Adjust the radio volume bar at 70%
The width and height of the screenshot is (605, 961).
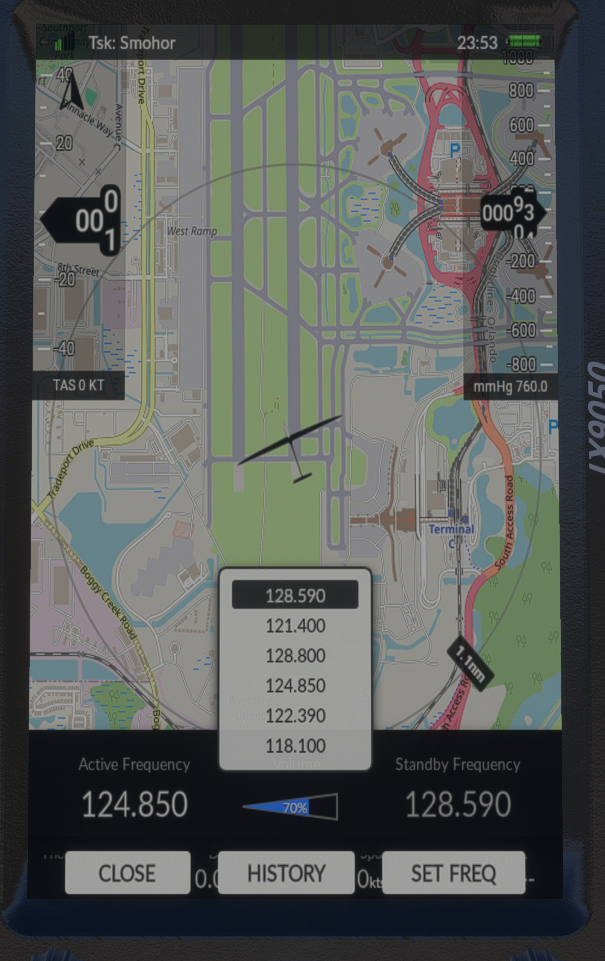(x=290, y=807)
